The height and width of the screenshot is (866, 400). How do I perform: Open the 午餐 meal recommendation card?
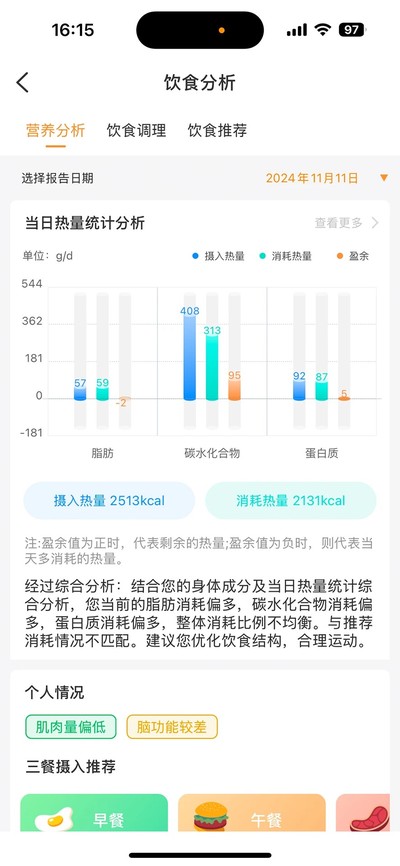(251, 813)
